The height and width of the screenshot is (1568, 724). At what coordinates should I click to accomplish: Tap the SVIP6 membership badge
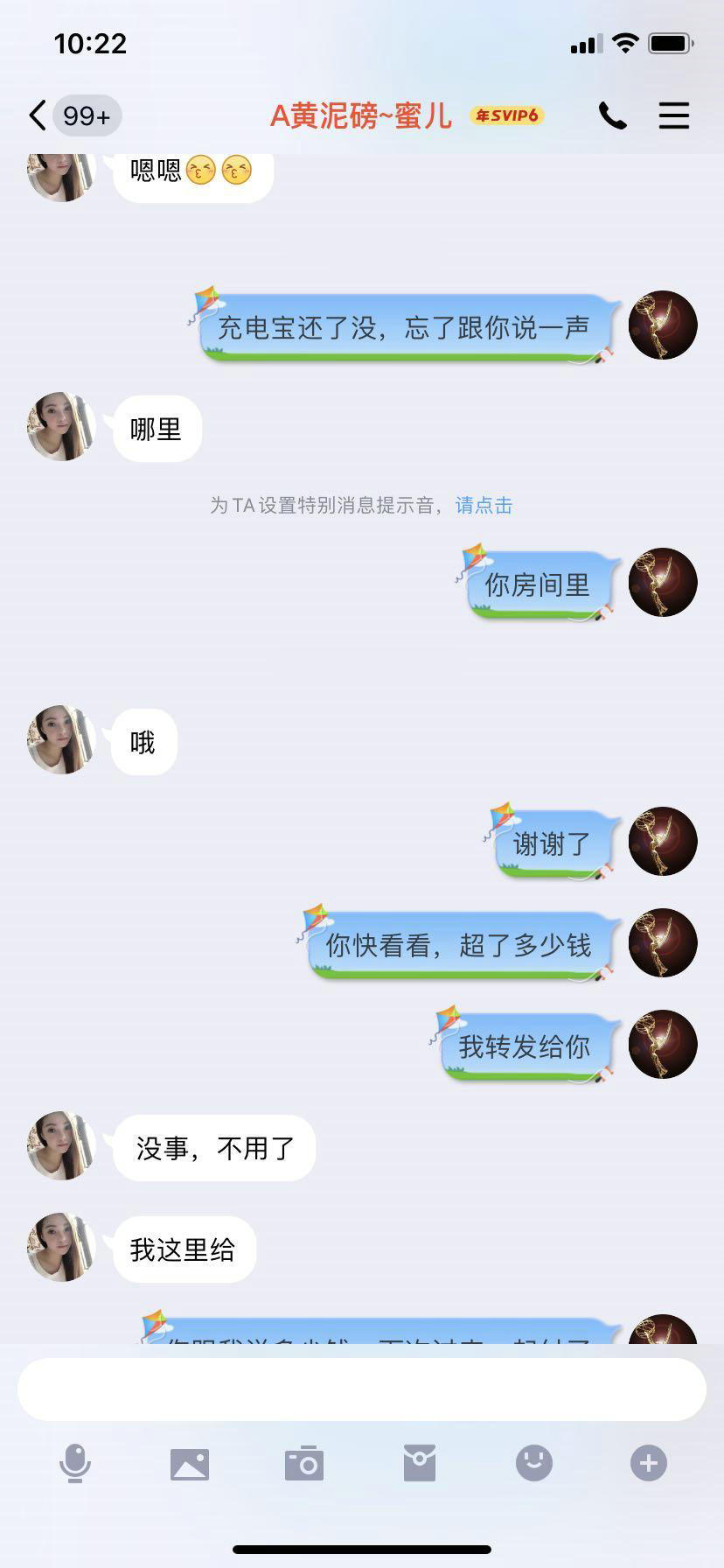pos(507,115)
